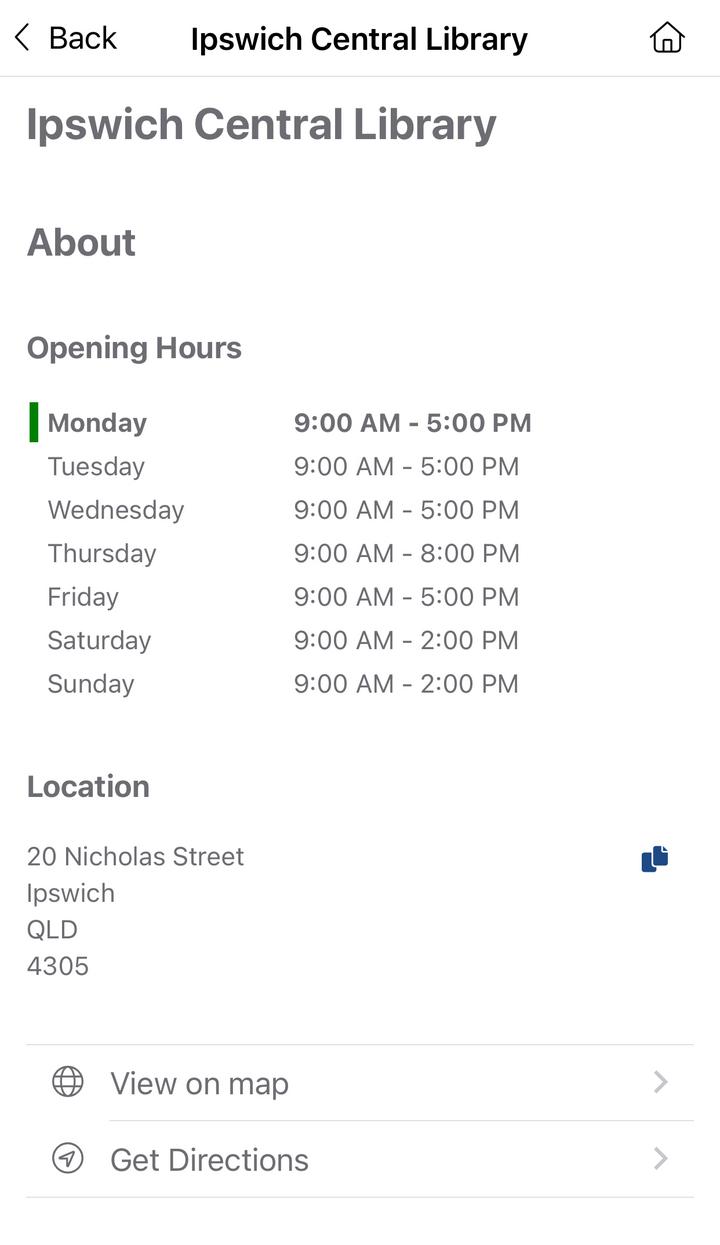The height and width of the screenshot is (1245, 720).
Task: Open View on map
Action: tap(360, 1083)
